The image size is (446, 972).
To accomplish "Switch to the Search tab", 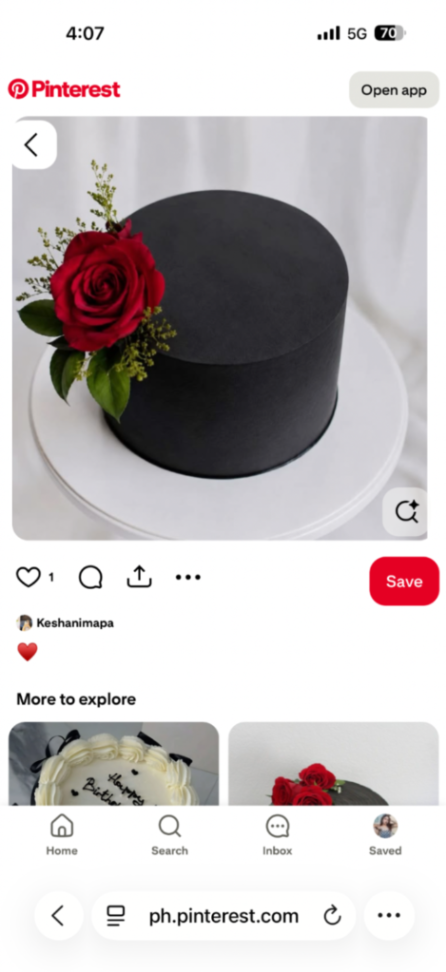I will pos(169,834).
